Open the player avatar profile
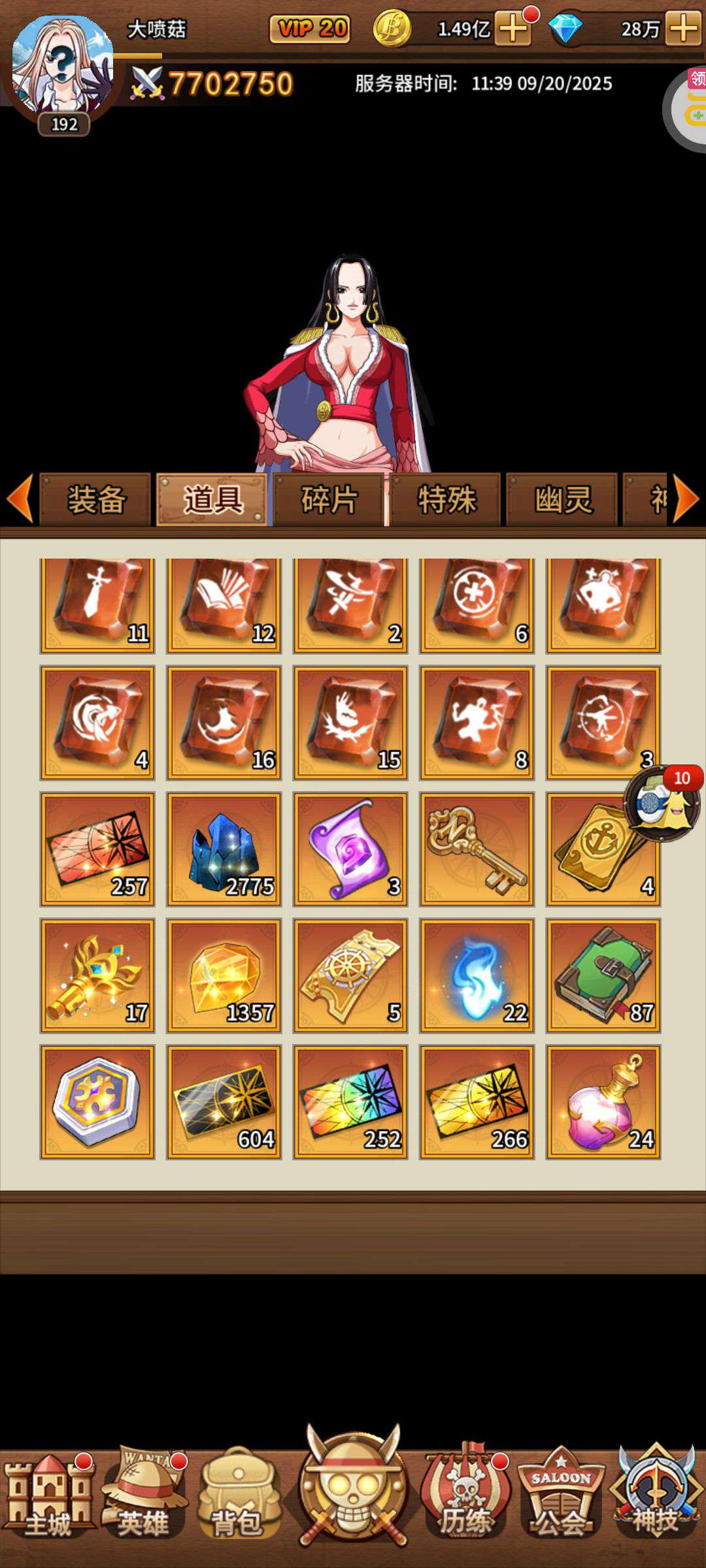Viewport: 706px width, 1568px height. click(x=63, y=65)
